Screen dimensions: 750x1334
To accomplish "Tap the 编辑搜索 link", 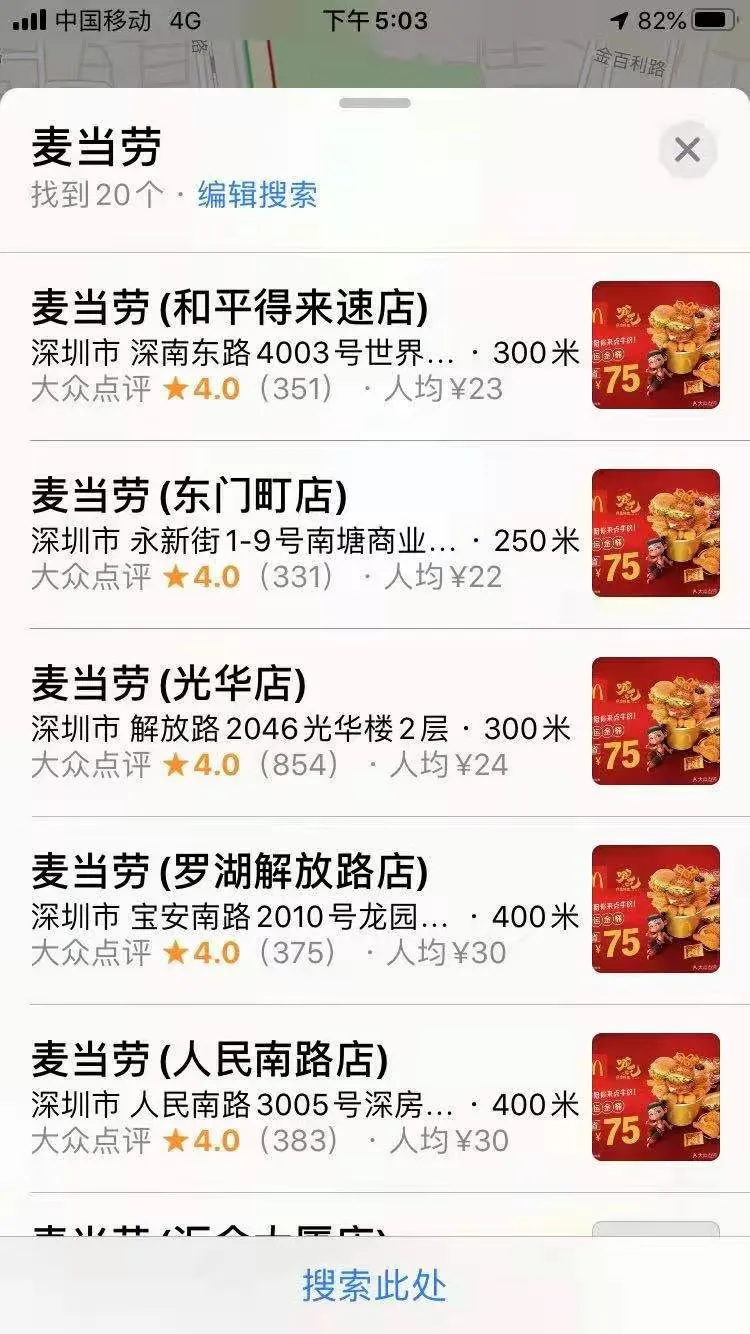I will (x=257, y=194).
